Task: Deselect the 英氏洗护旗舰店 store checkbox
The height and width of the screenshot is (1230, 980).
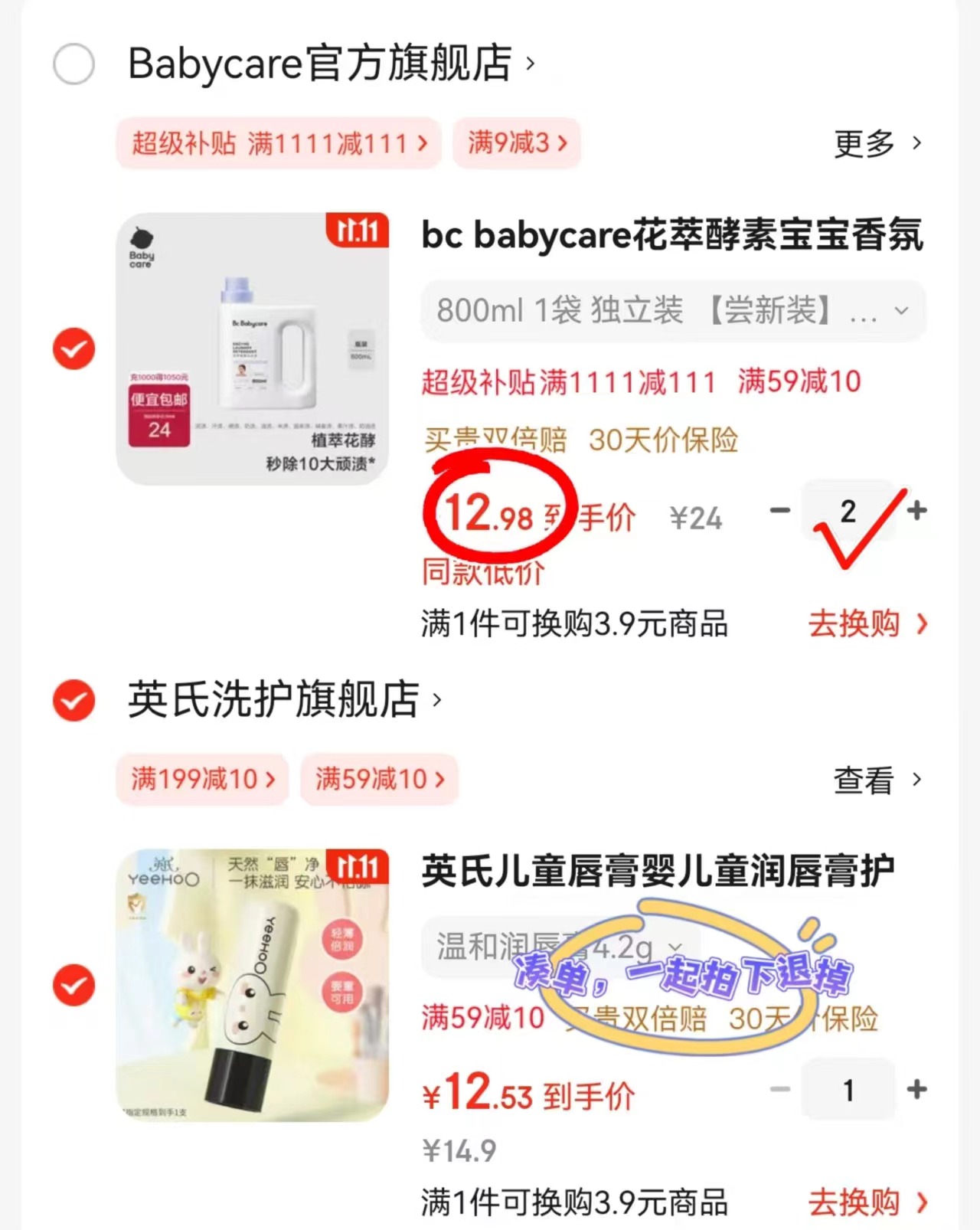Action: coord(73,698)
